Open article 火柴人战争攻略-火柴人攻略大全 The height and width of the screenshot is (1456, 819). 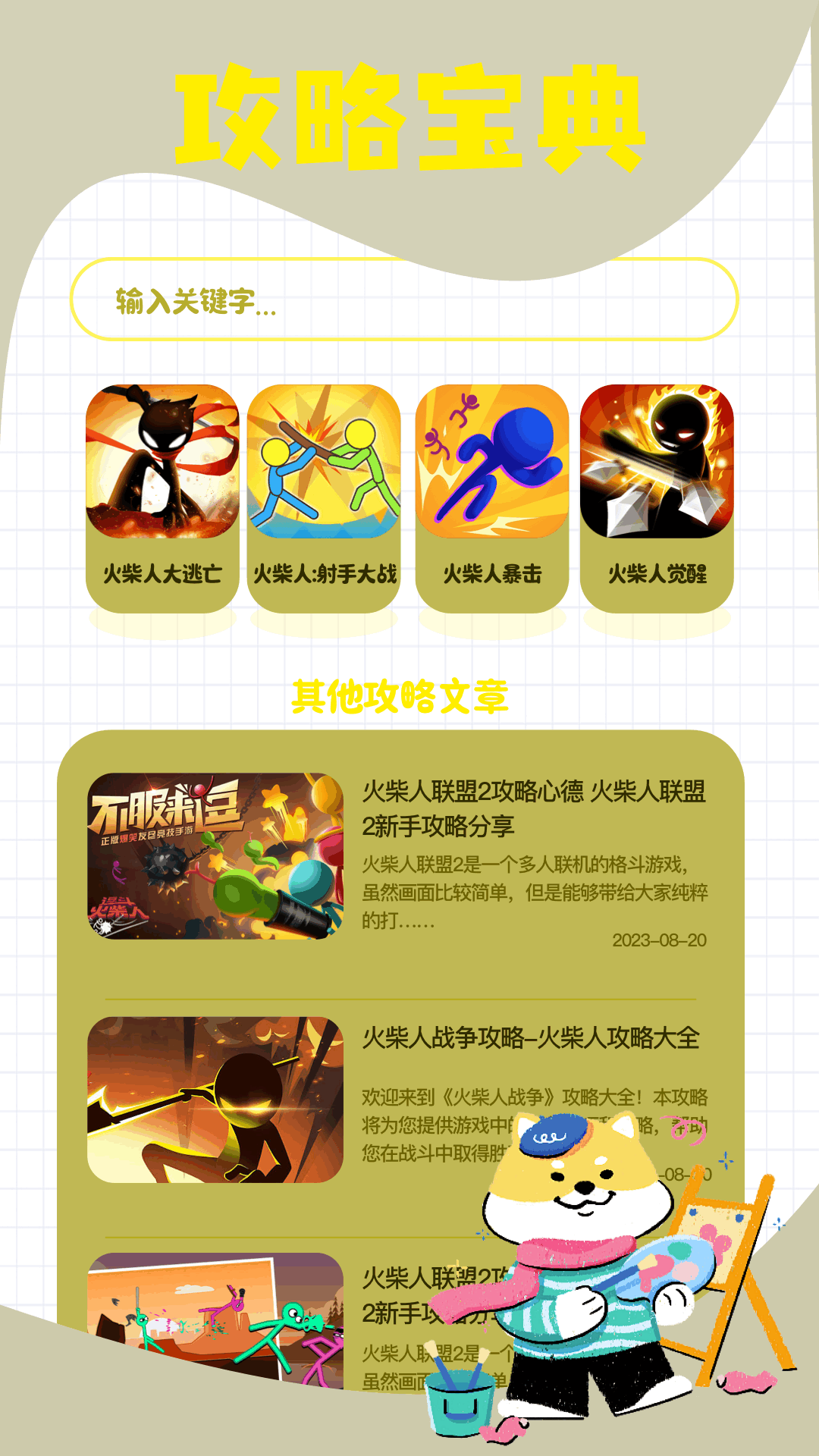click(400, 1100)
